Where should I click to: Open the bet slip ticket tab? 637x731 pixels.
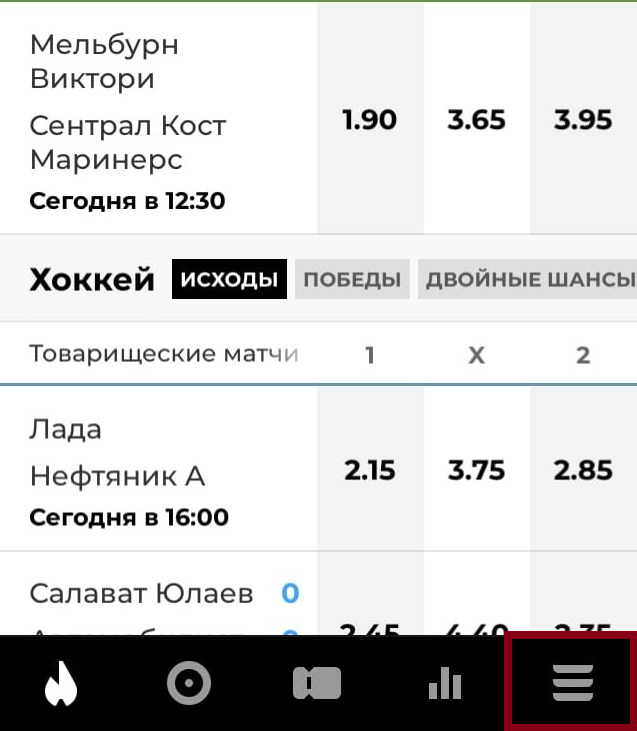click(317, 684)
